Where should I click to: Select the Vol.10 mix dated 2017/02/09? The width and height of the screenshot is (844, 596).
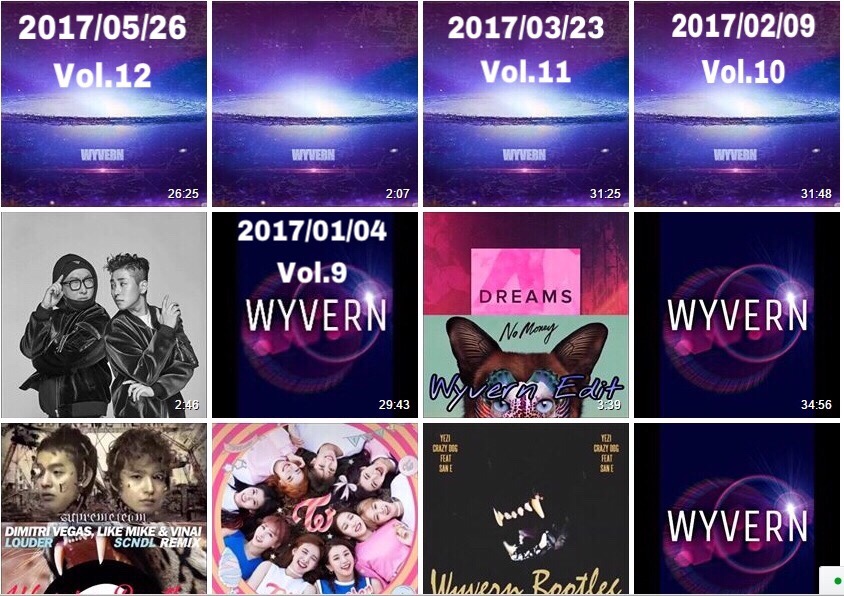click(x=737, y=104)
